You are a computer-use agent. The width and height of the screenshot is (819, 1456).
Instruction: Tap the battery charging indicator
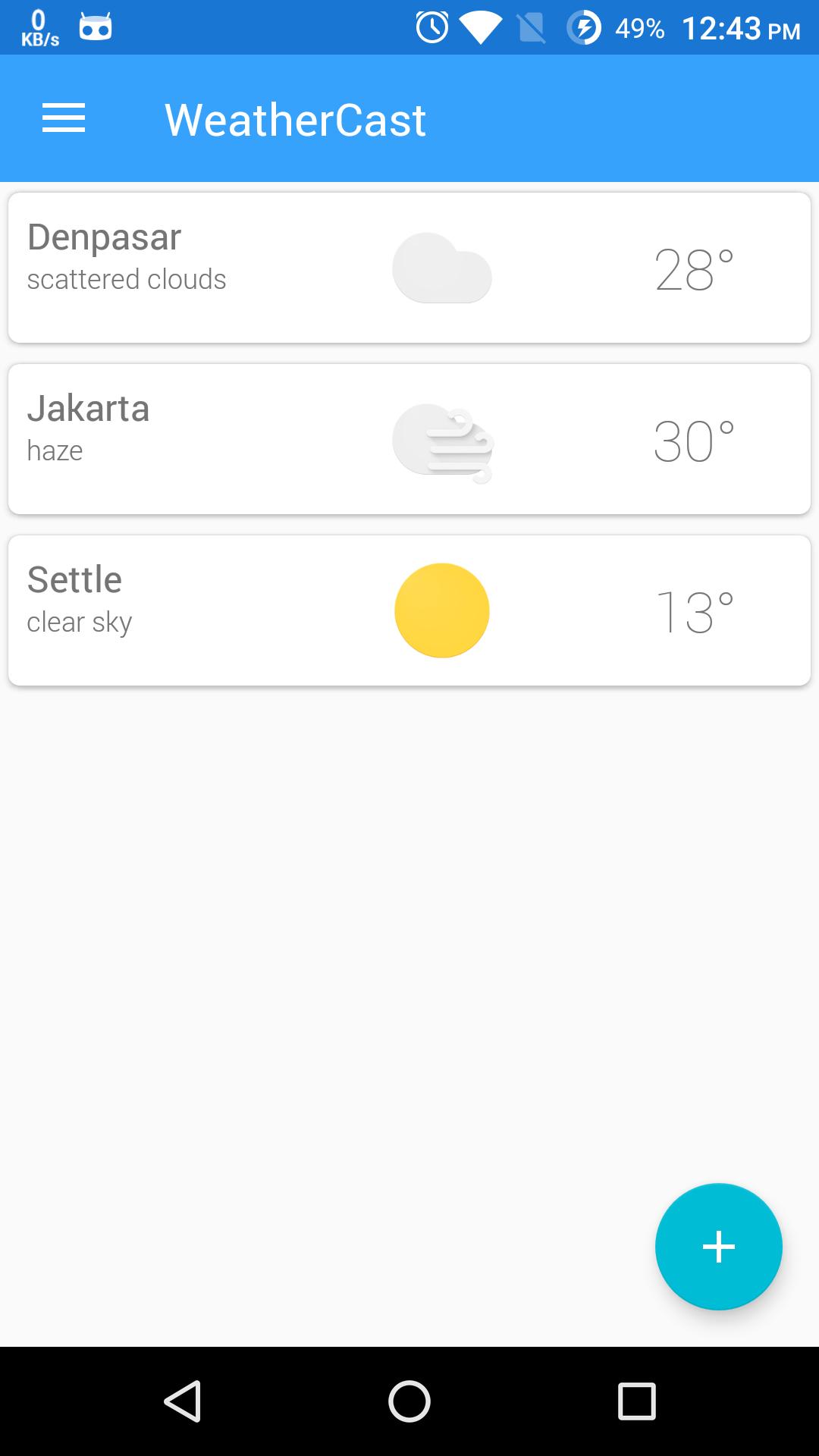(x=582, y=27)
